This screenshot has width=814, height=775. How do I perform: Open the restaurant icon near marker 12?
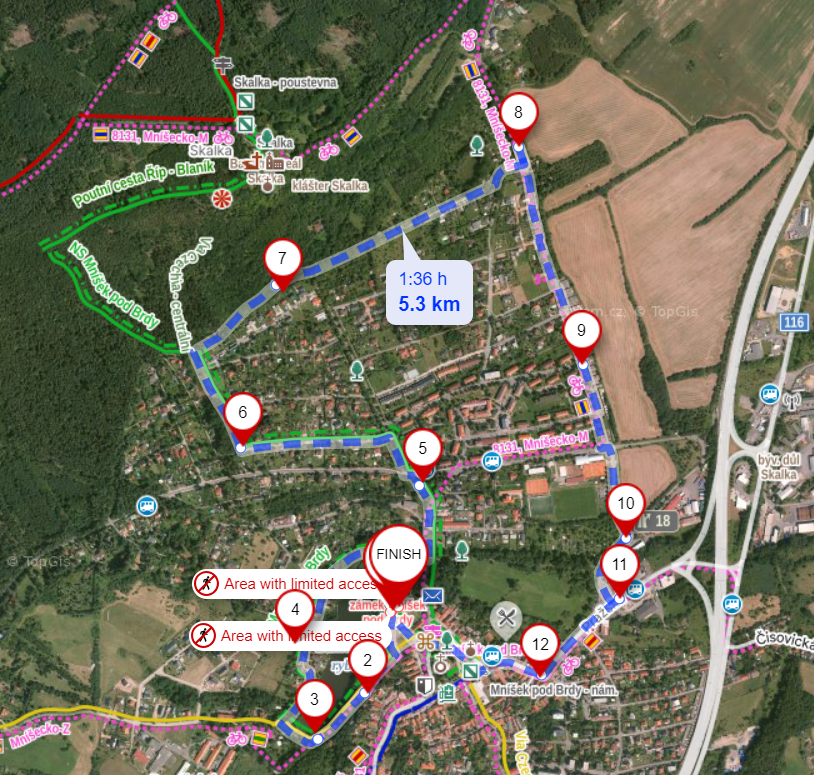pos(507,619)
